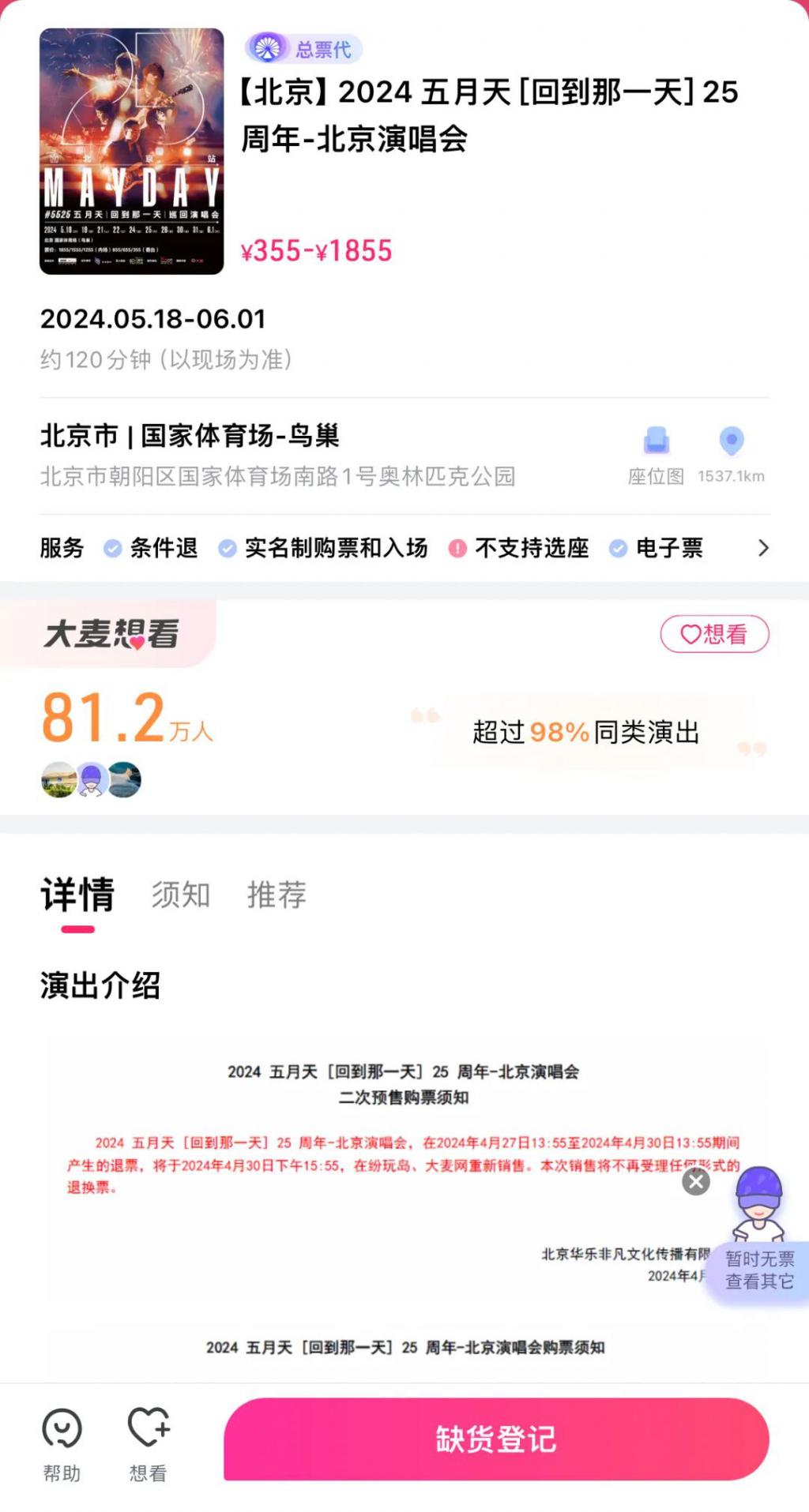Screen dimensions: 809x1512
Task: Switch to the 推荐 tab
Action: point(277,895)
